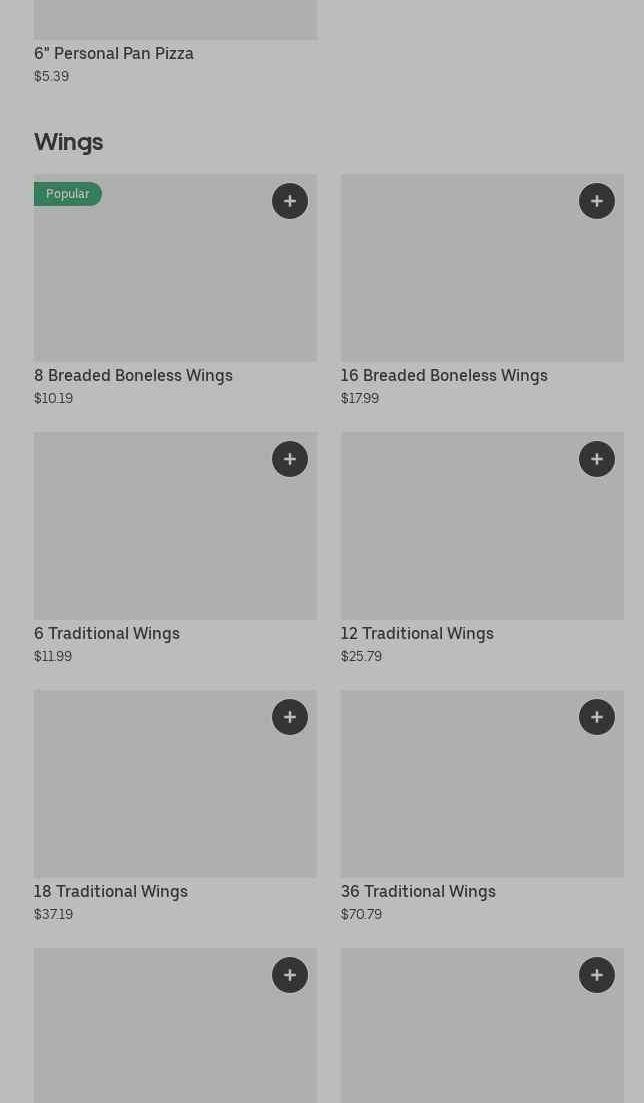644x1103 pixels.
Task: Open the 8 Breaded Boneless Wings card
Action: coord(175,291)
